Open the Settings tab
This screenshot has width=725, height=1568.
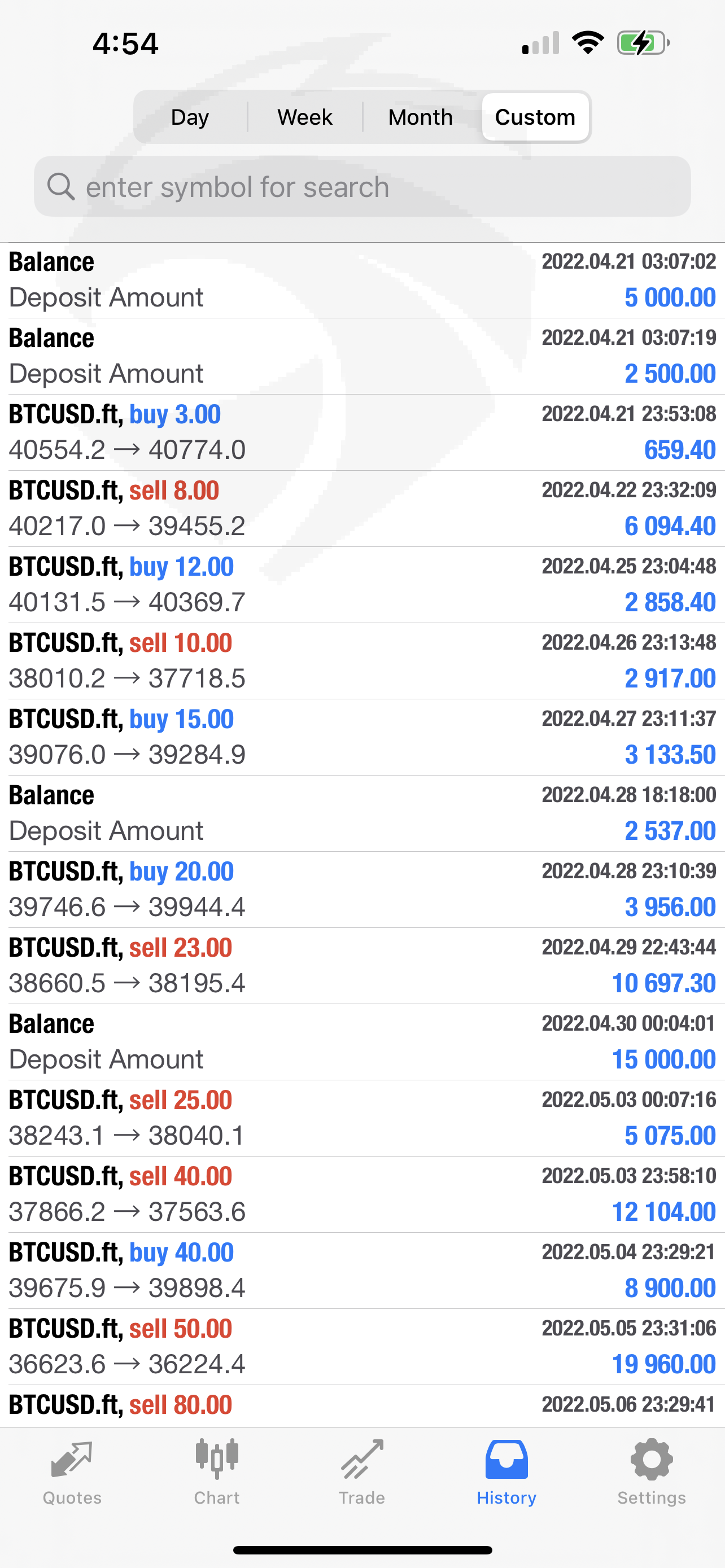click(x=652, y=1472)
